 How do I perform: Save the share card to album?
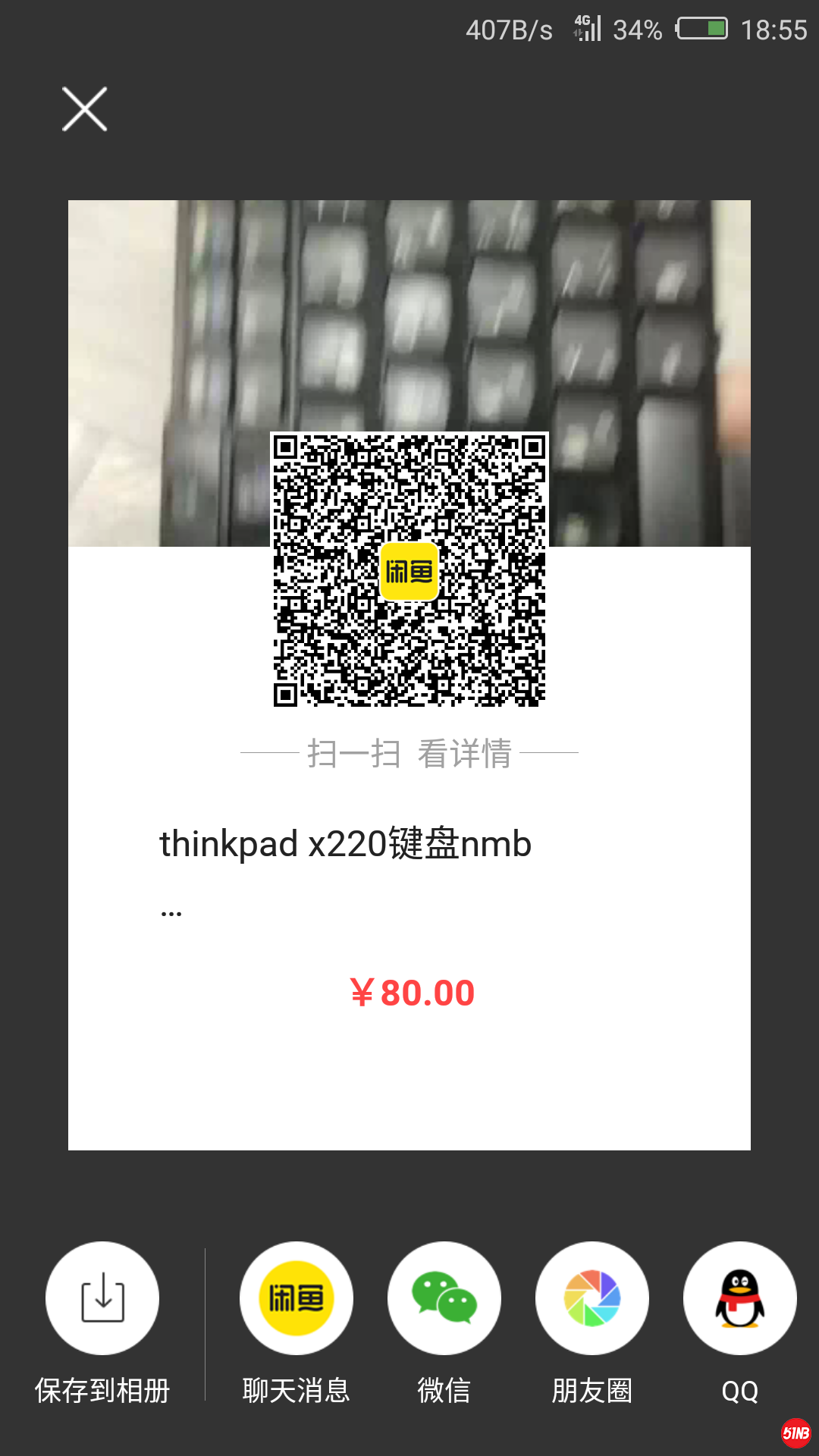click(x=102, y=1298)
